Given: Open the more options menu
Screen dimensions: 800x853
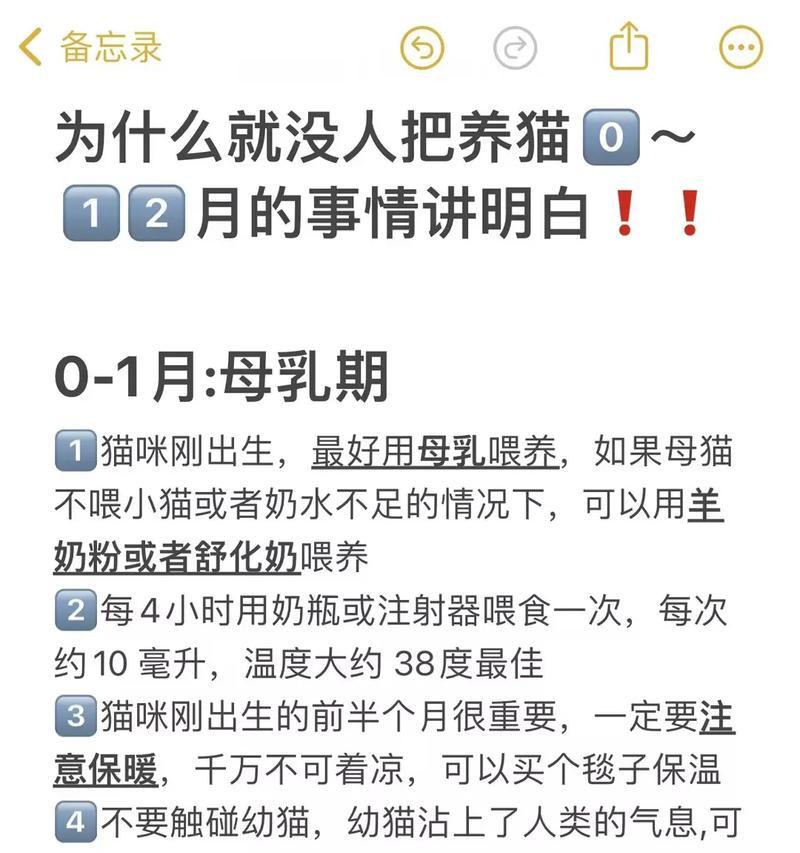Looking at the screenshot, I should [741, 47].
